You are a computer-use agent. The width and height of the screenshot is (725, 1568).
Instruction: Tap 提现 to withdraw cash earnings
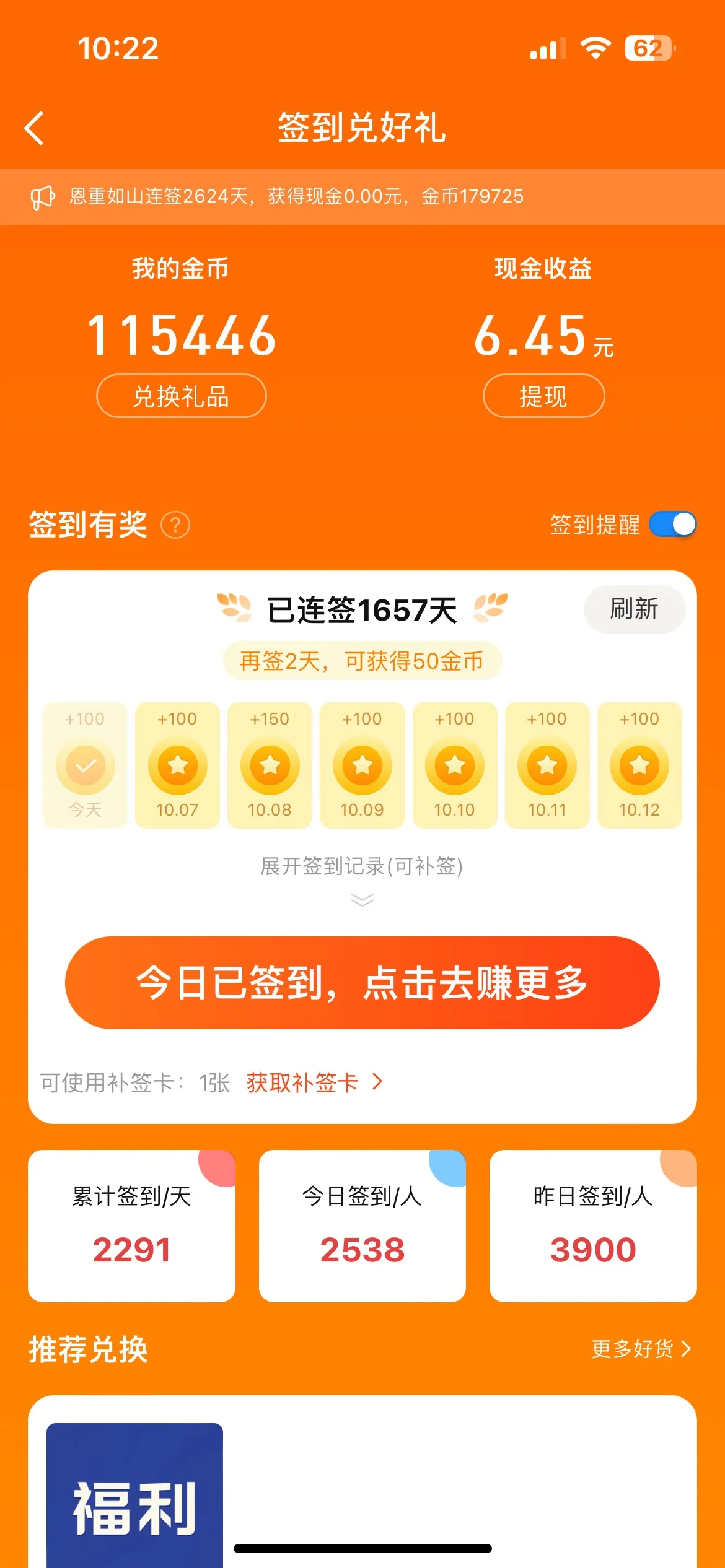point(543,396)
